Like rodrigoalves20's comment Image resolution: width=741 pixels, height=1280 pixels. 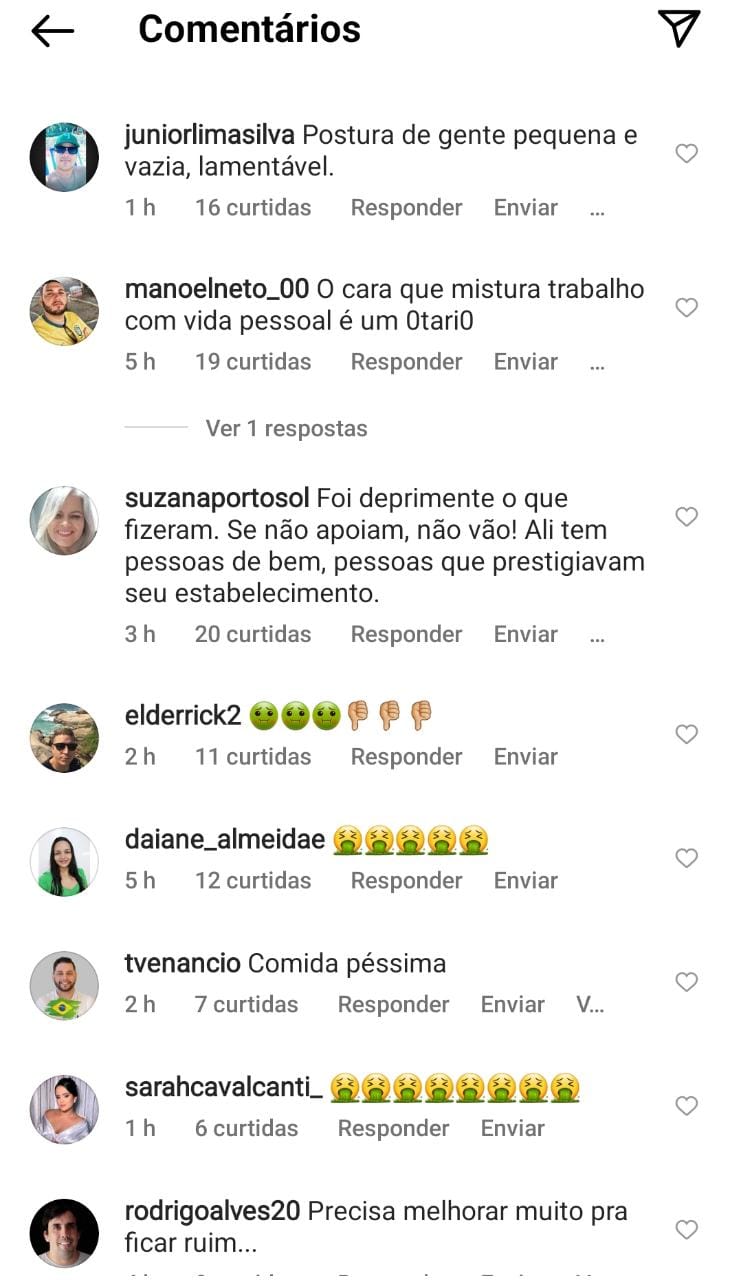(686, 1229)
